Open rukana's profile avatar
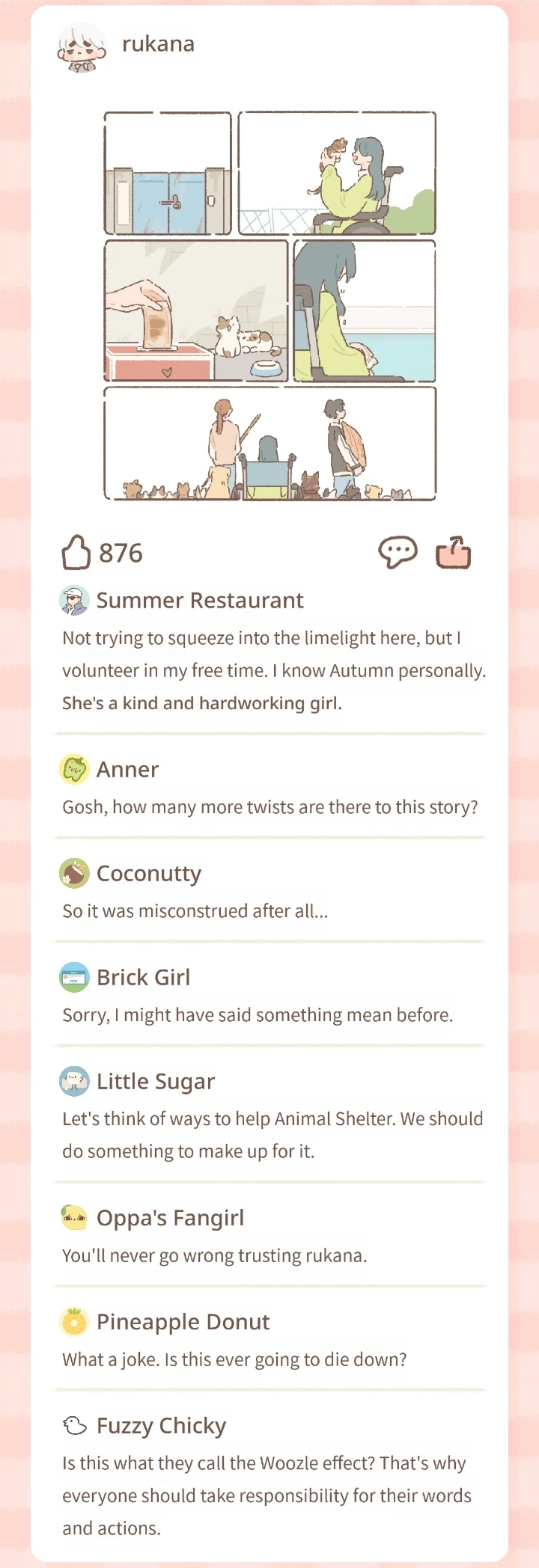This screenshot has height=1568, width=539. coord(81,47)
